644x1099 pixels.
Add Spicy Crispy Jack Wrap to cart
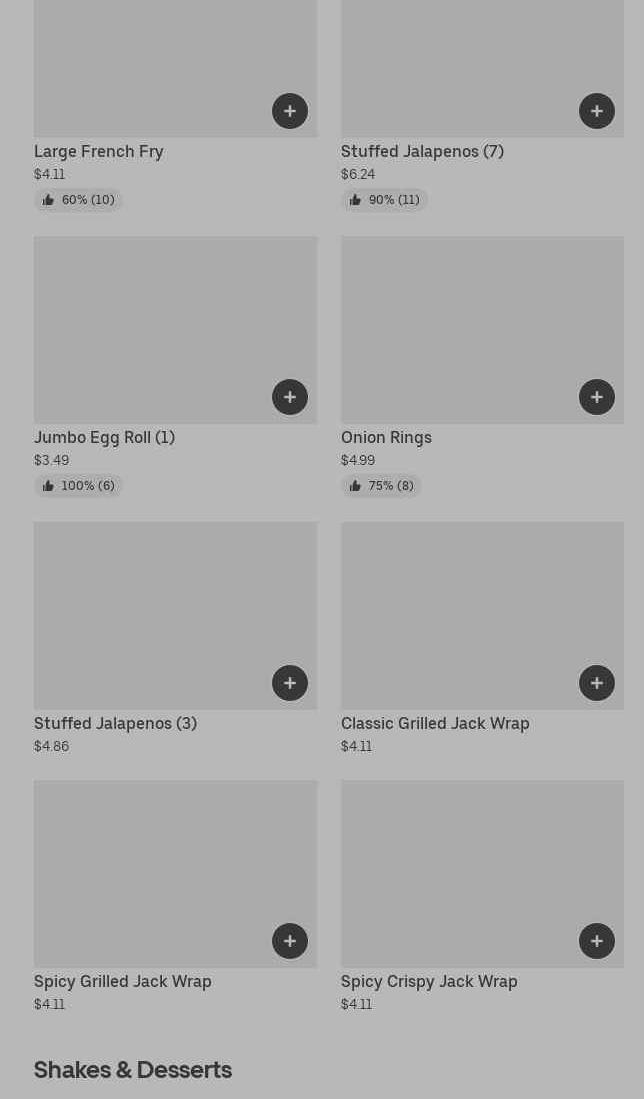[x=597, y=941]
